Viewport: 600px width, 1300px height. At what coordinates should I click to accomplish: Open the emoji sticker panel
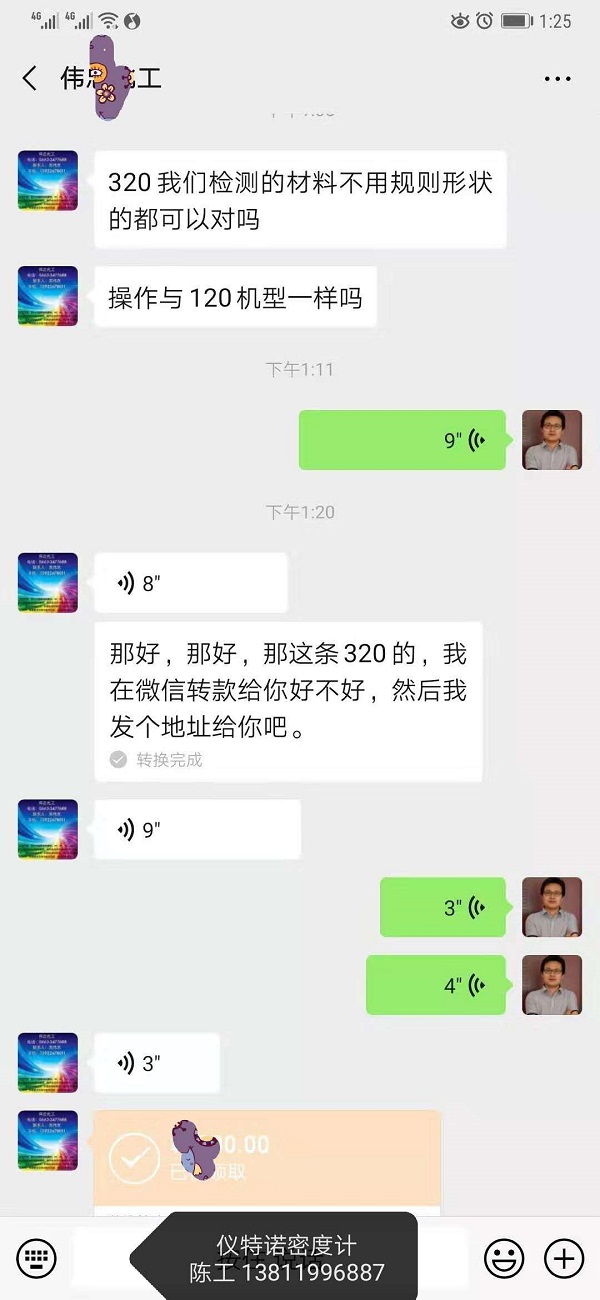(x=503, y=1257)
